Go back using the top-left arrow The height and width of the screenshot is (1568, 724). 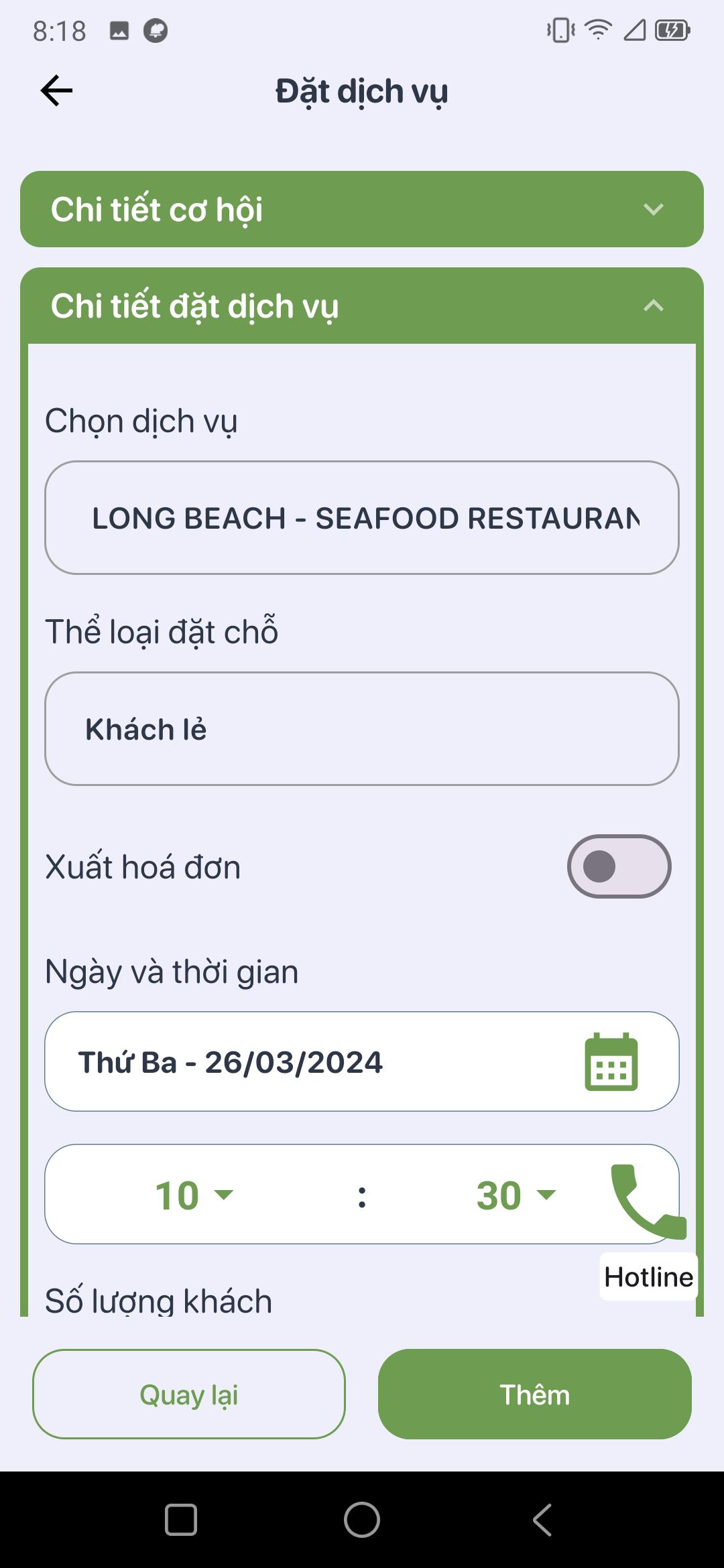56,90
